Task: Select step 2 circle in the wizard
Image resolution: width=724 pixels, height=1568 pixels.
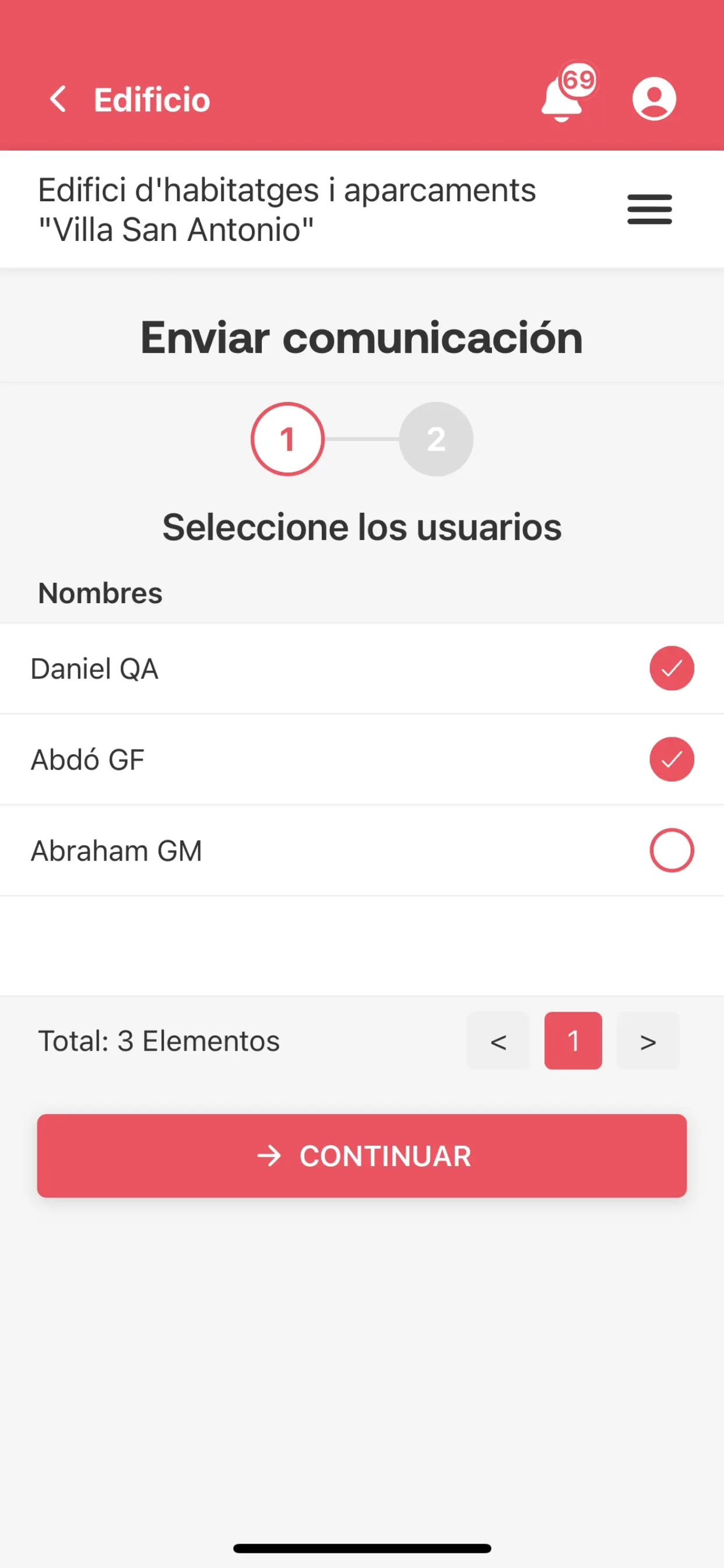Action: coord(435,439)
